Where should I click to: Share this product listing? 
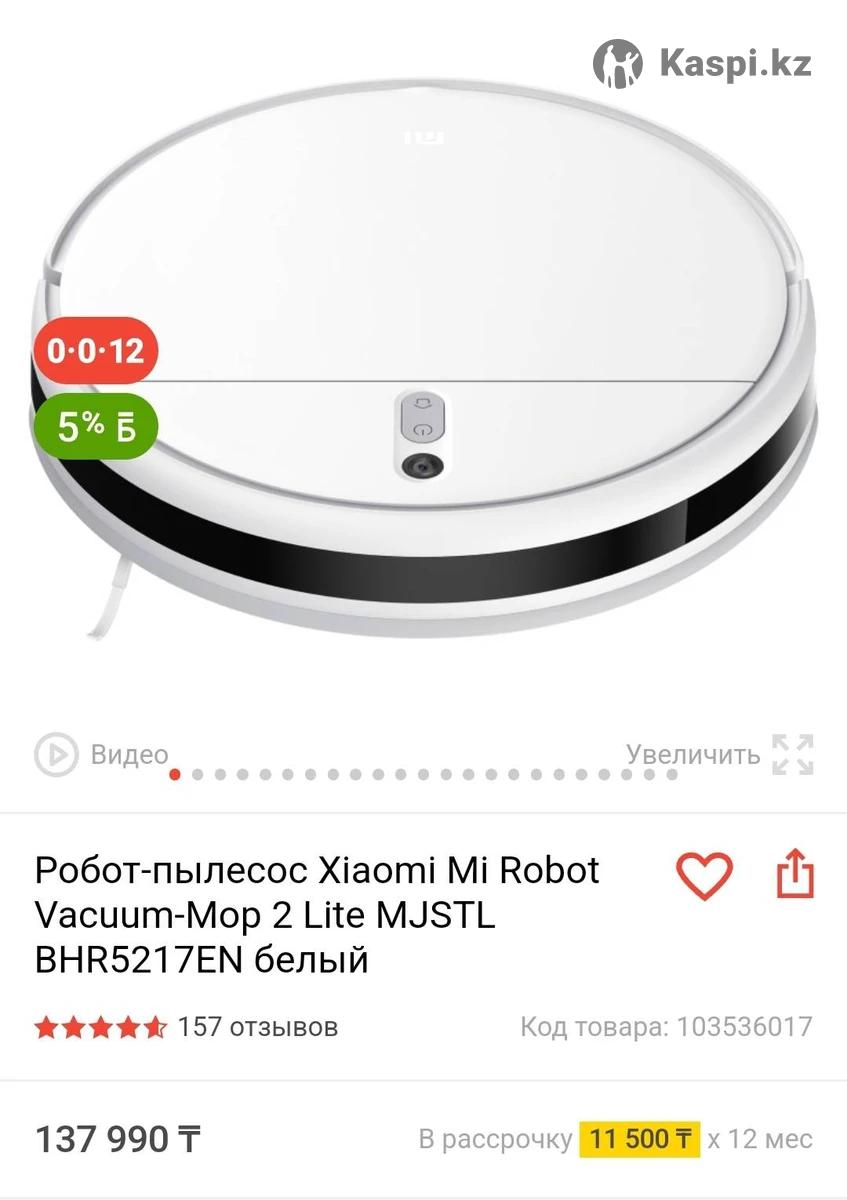(796, 875)
